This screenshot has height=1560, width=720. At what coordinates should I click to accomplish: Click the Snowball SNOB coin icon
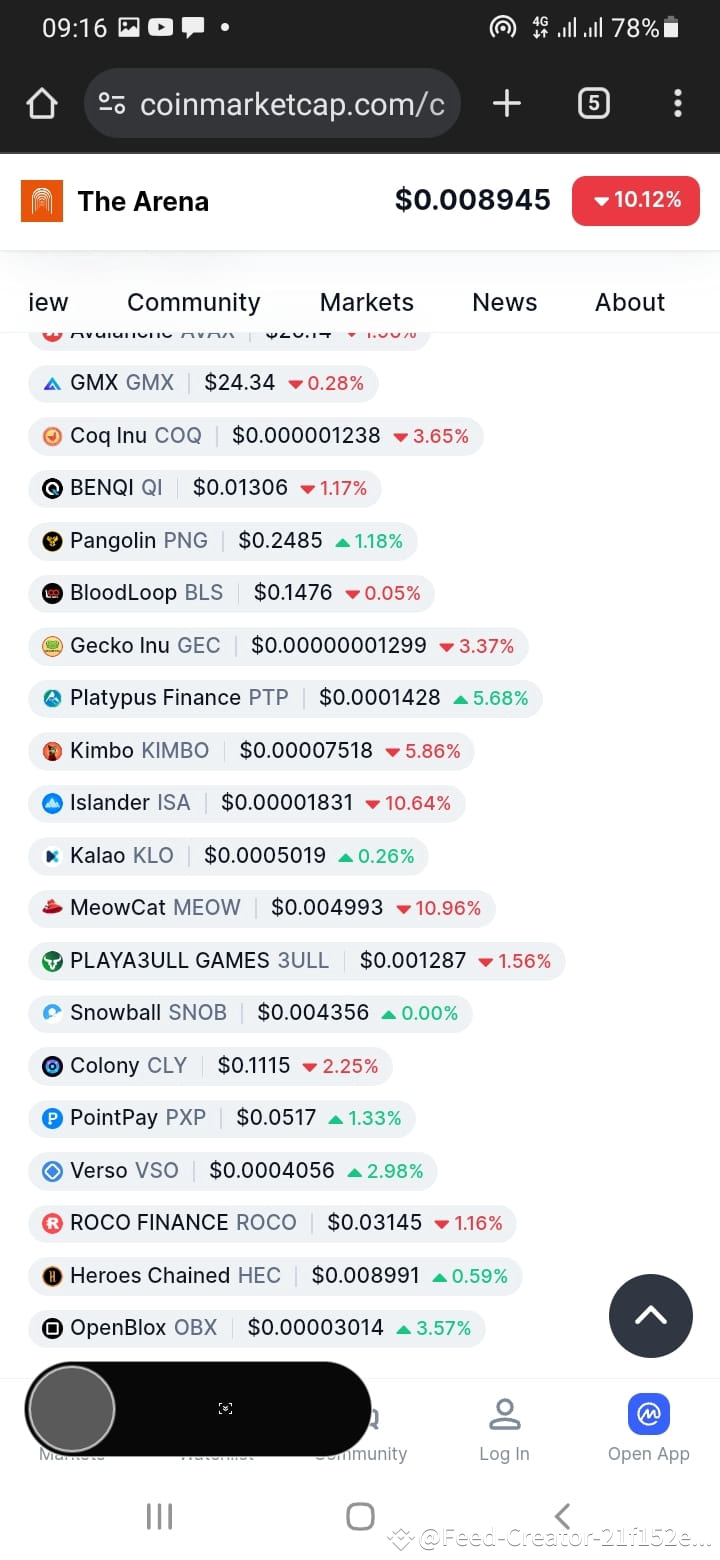coord(51,1013)
